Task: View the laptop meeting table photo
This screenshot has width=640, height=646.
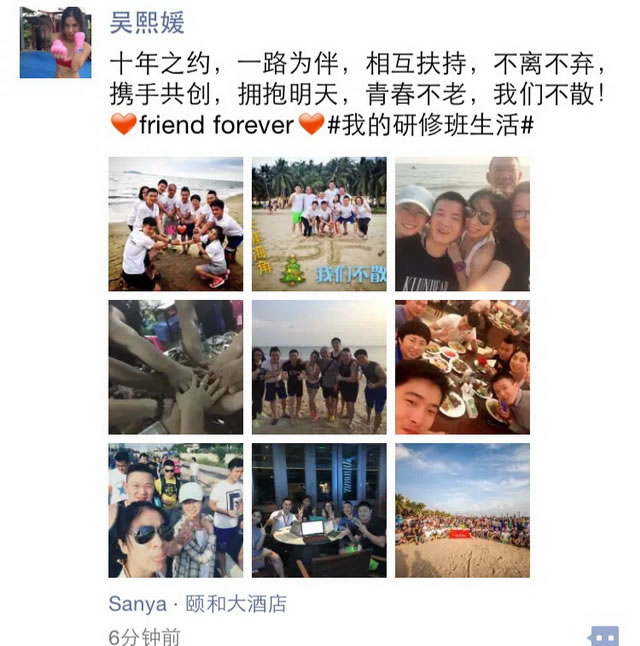Action: pos(319,511)
